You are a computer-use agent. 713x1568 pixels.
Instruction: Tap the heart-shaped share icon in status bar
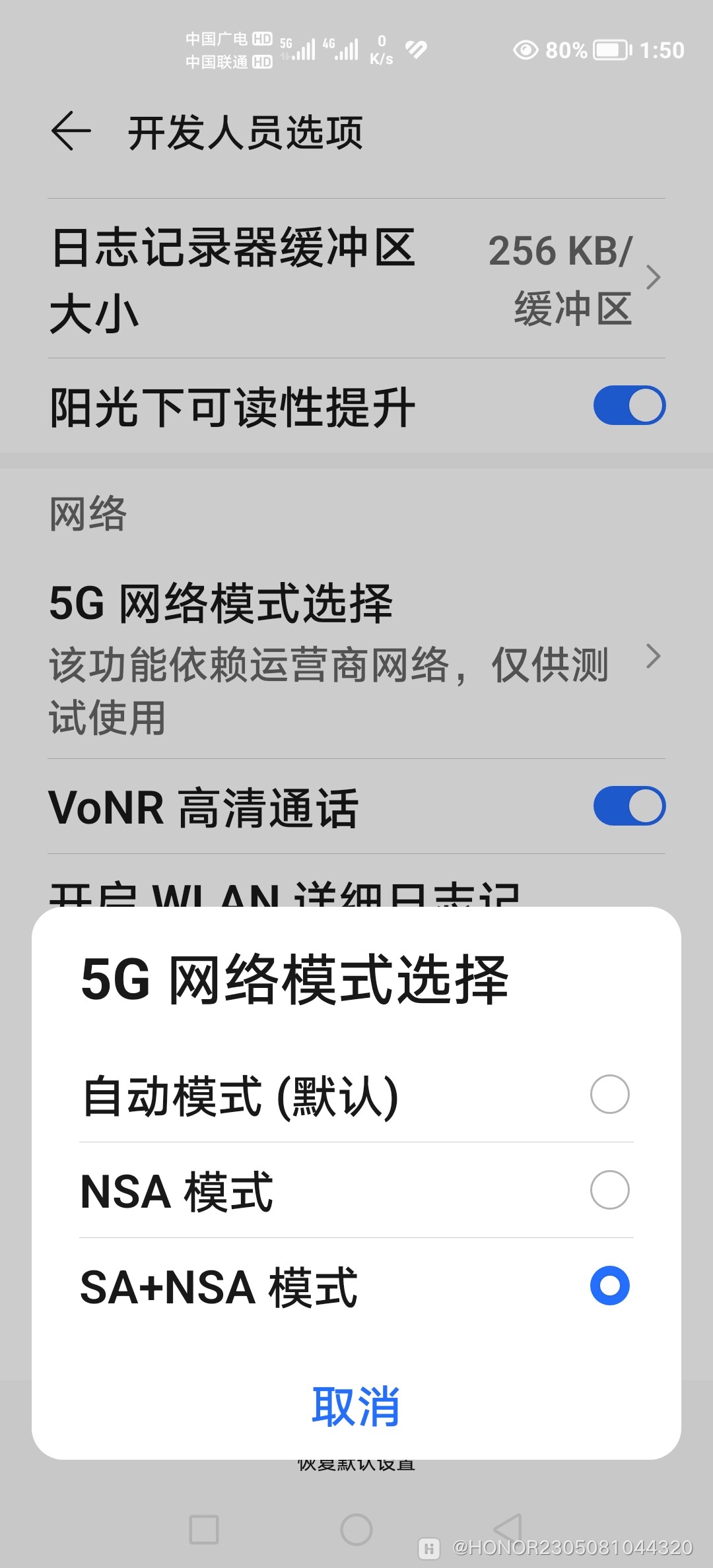[x=416, y=49]
